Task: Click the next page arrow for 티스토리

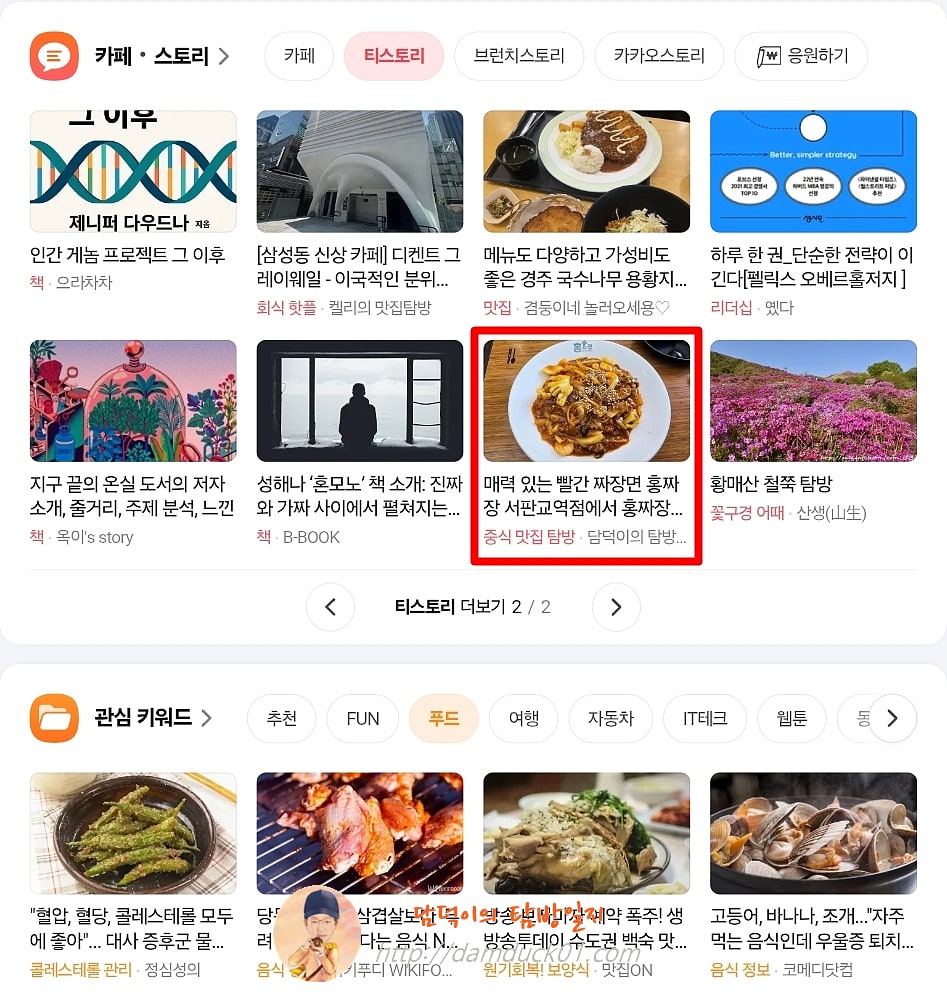Action: click(616, 607)
